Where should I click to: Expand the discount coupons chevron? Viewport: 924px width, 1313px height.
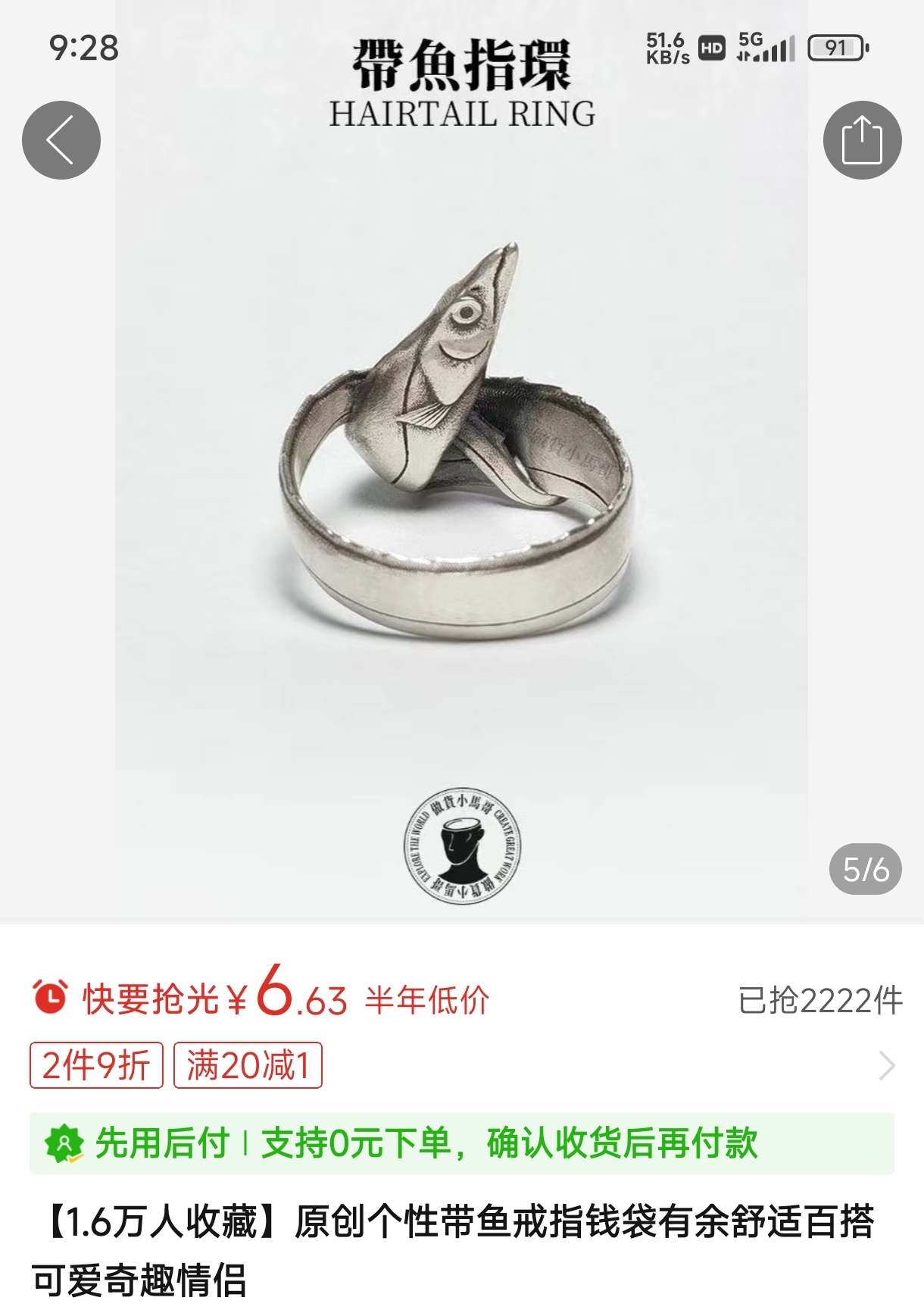click(x=887, y=1065)
